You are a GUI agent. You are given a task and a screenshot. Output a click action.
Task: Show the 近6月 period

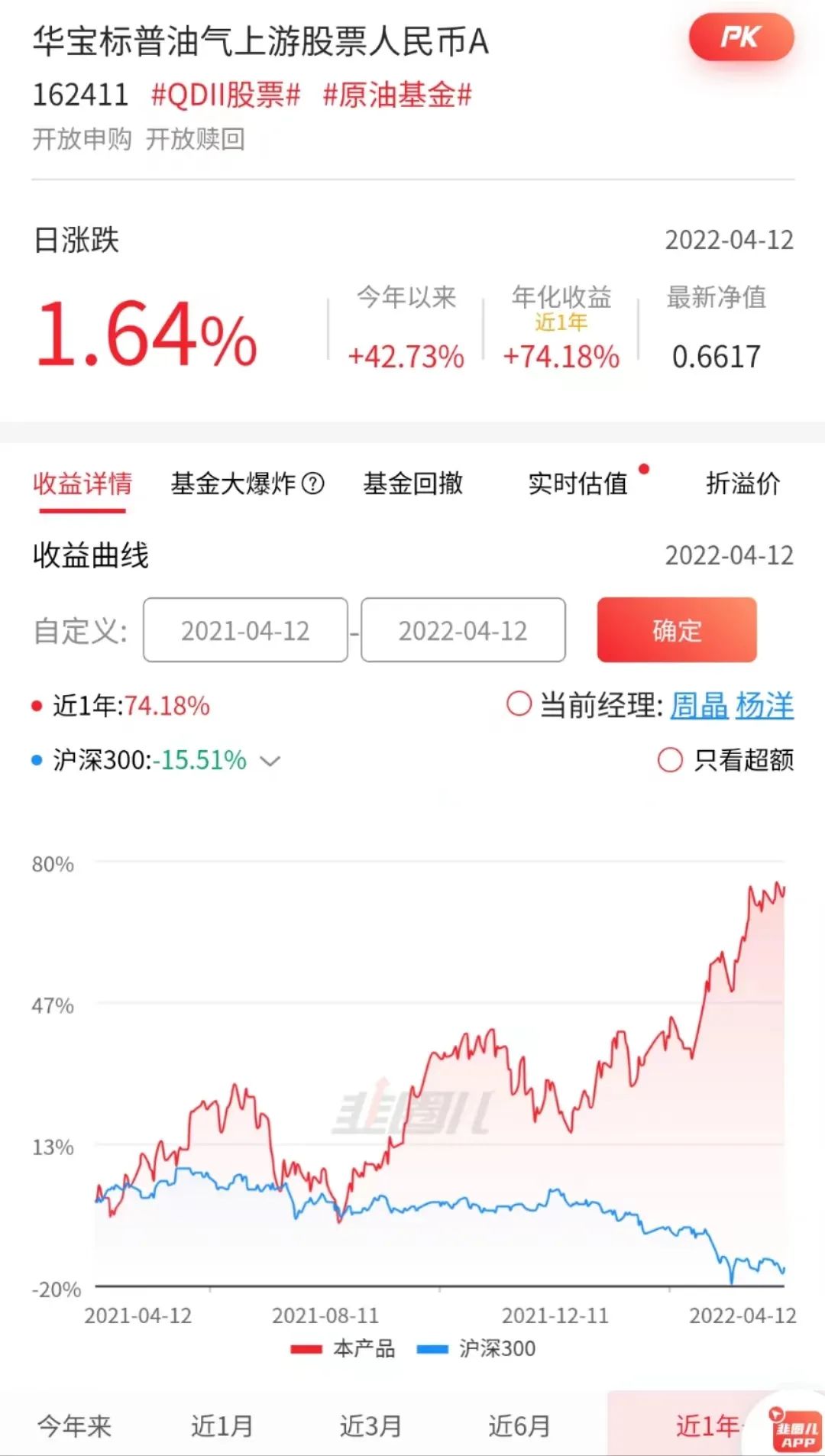519,1425
